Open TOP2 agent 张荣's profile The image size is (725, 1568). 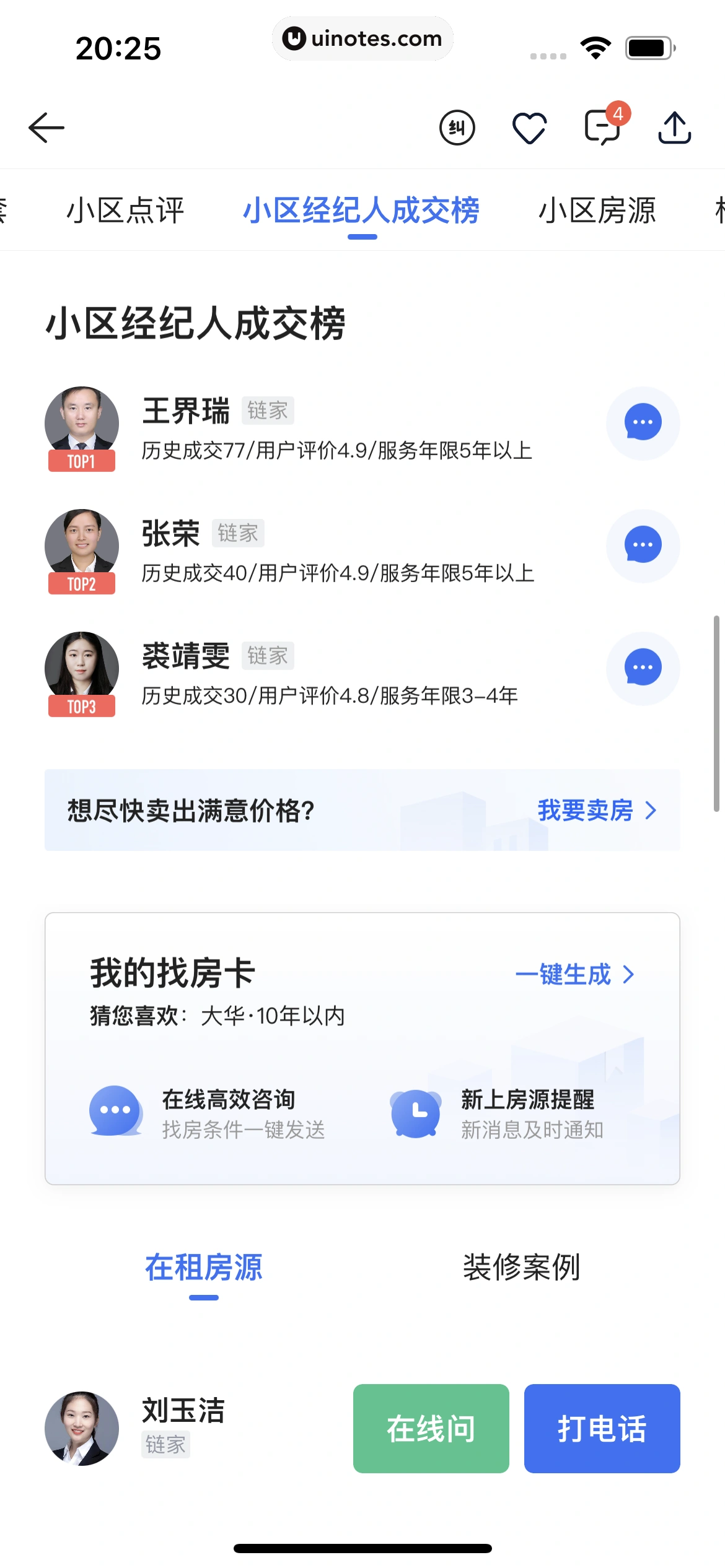pos(82,546)
